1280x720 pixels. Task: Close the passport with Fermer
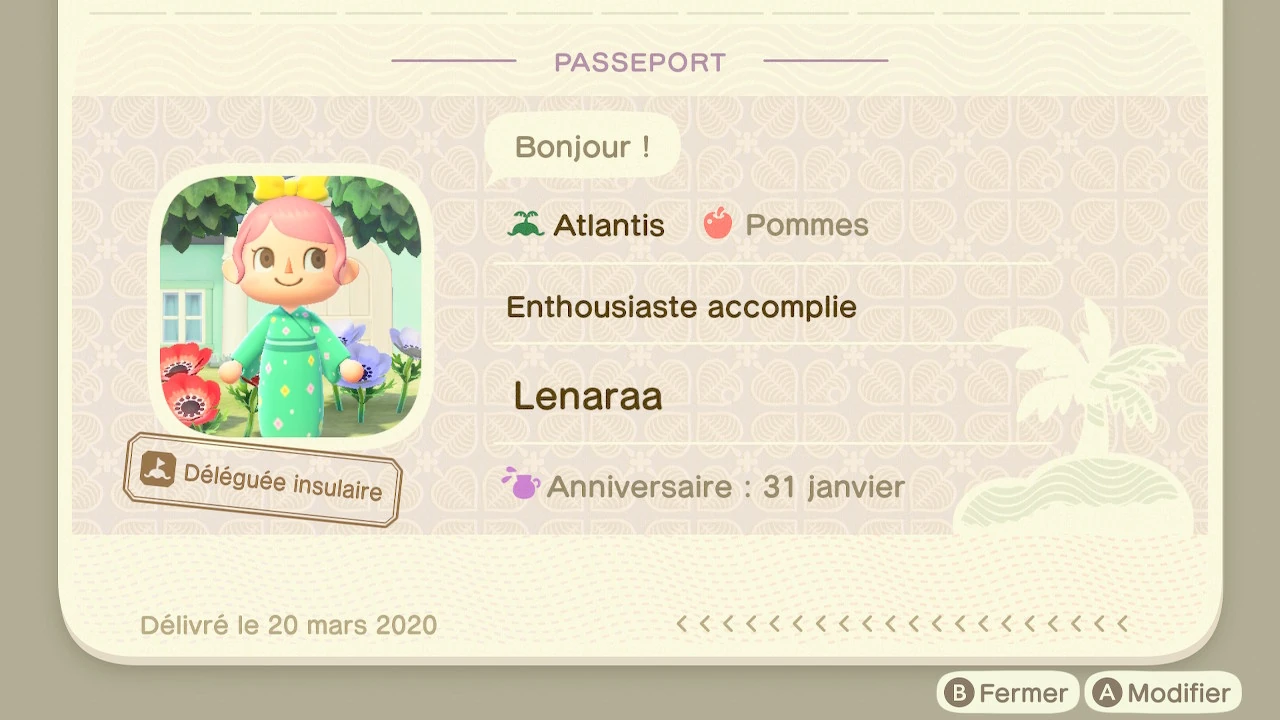pyautogui.click(x=1007, y=693)
